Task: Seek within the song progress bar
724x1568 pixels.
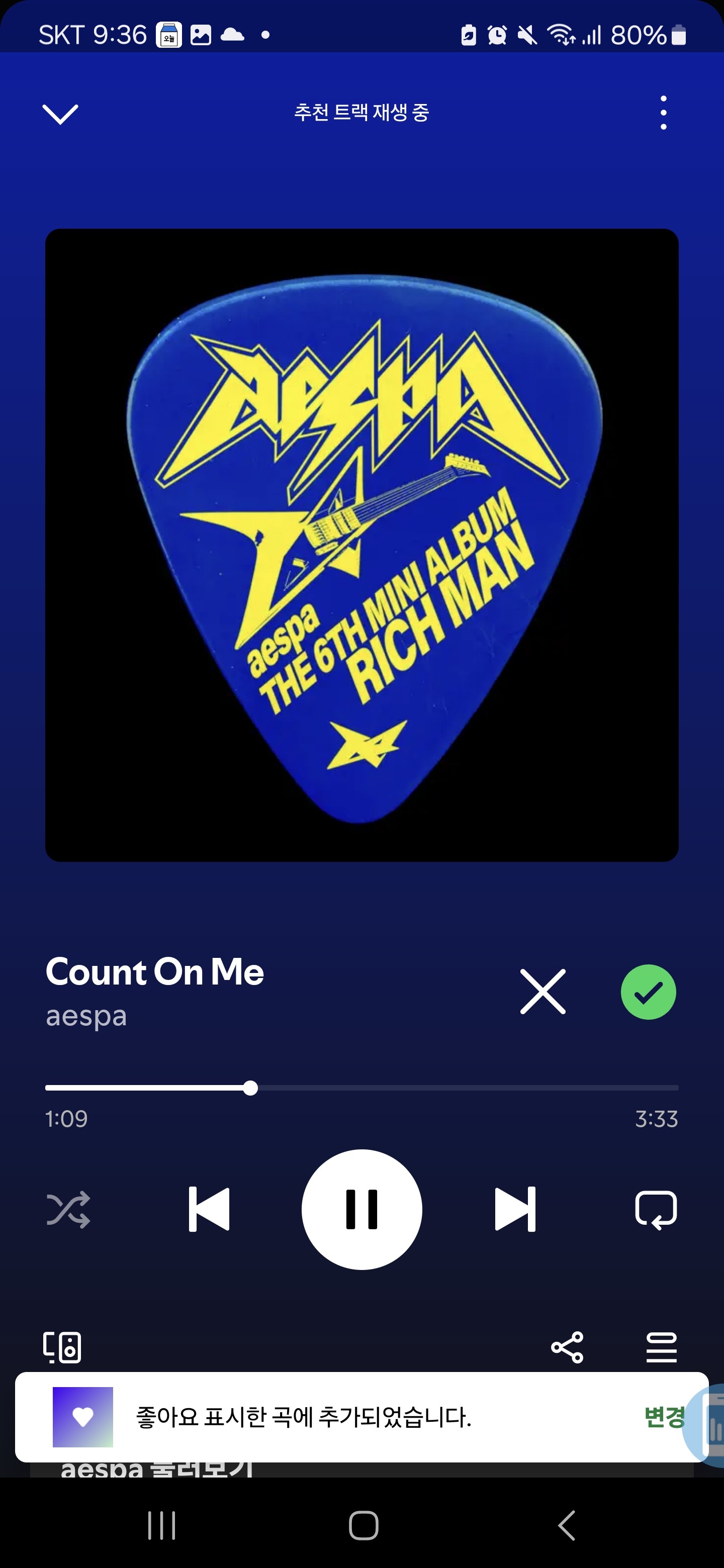Action: [361, 1088]
